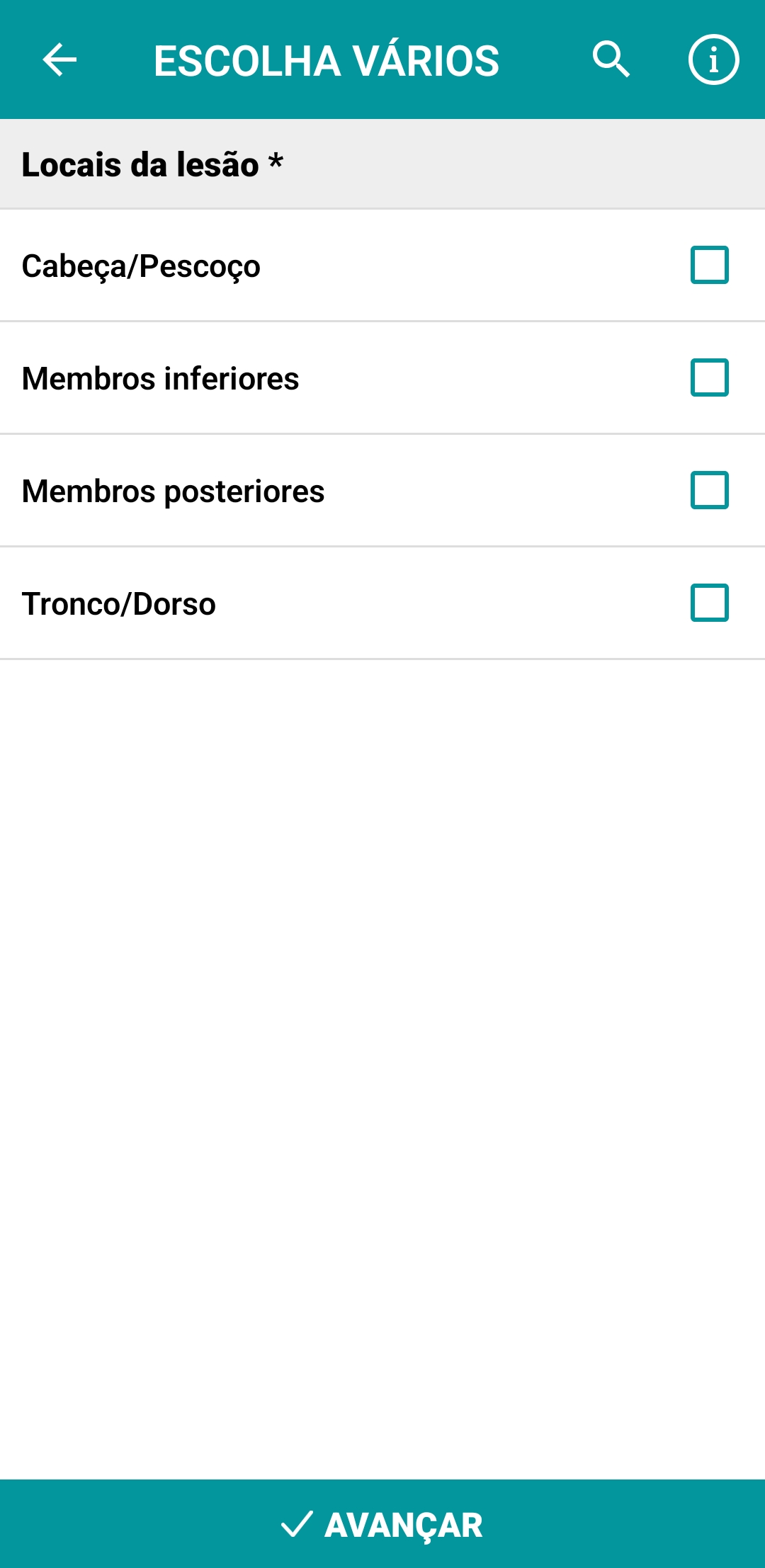Mark the Tronco/Dorso checkbox
Image resolution: width=765 pixels, height=1568 pixels.
pos(709,603)
